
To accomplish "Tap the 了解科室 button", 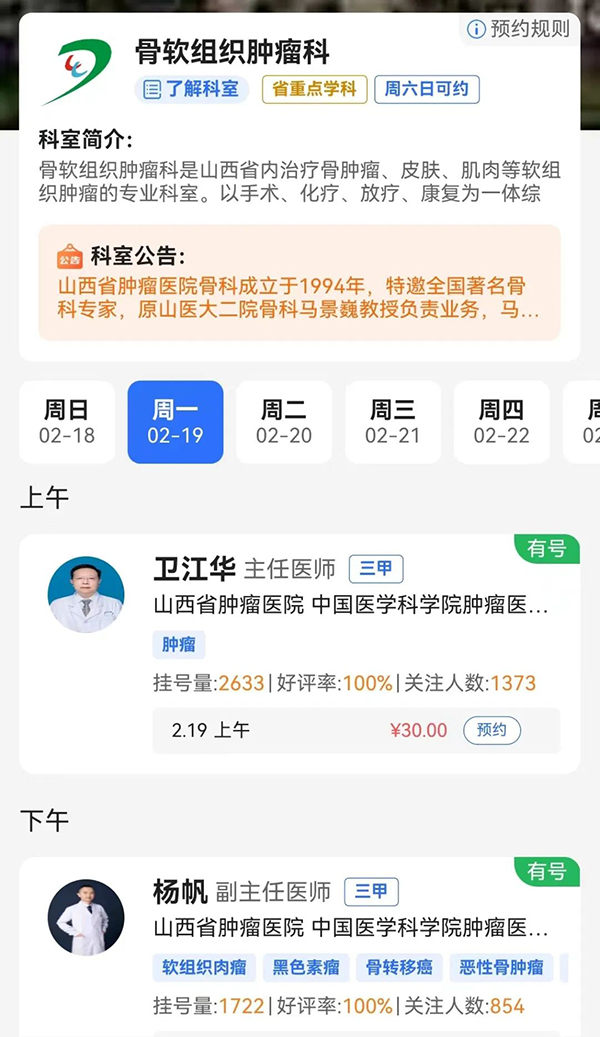I will (191, 89).
